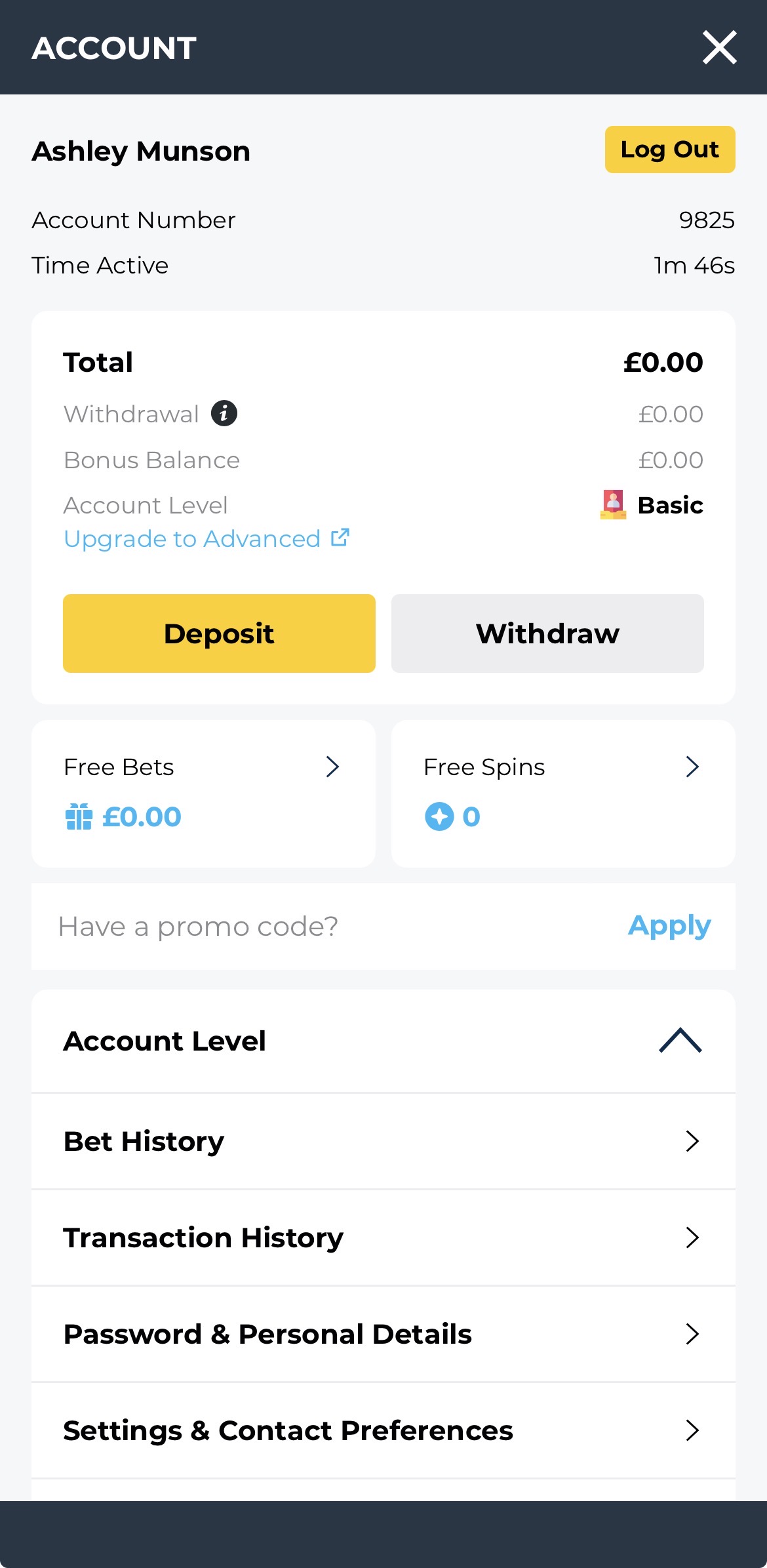Open the Upgrade to Advanced link
This screenshot has height=1568, width=767.
click(x=206, y=538)
